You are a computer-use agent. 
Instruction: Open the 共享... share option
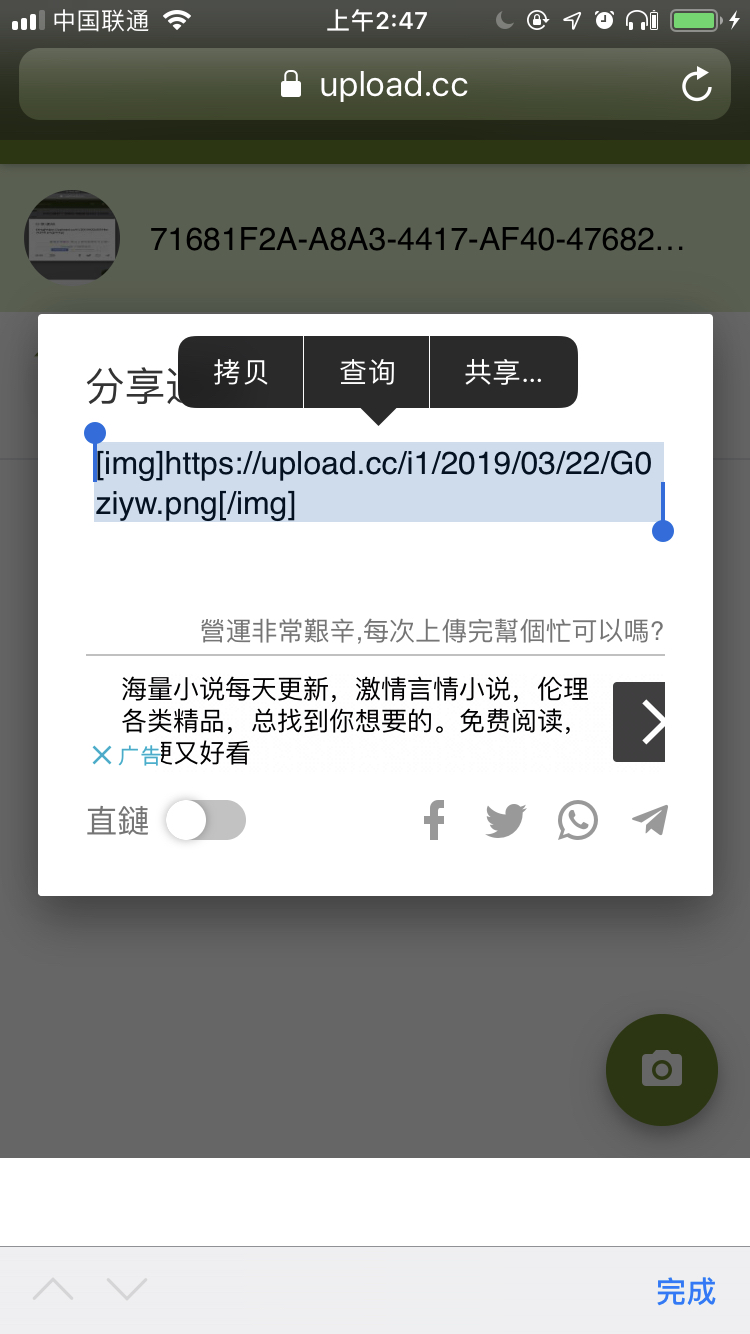coord(503,372)
